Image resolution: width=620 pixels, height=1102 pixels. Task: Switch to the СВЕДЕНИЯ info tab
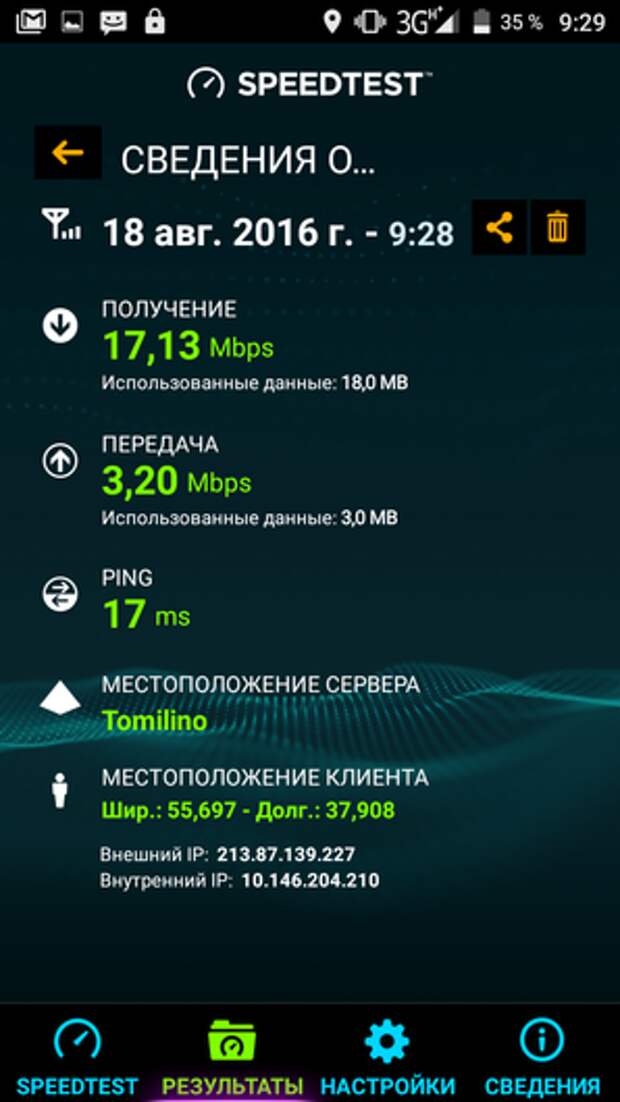click(x=542, y=1055)
